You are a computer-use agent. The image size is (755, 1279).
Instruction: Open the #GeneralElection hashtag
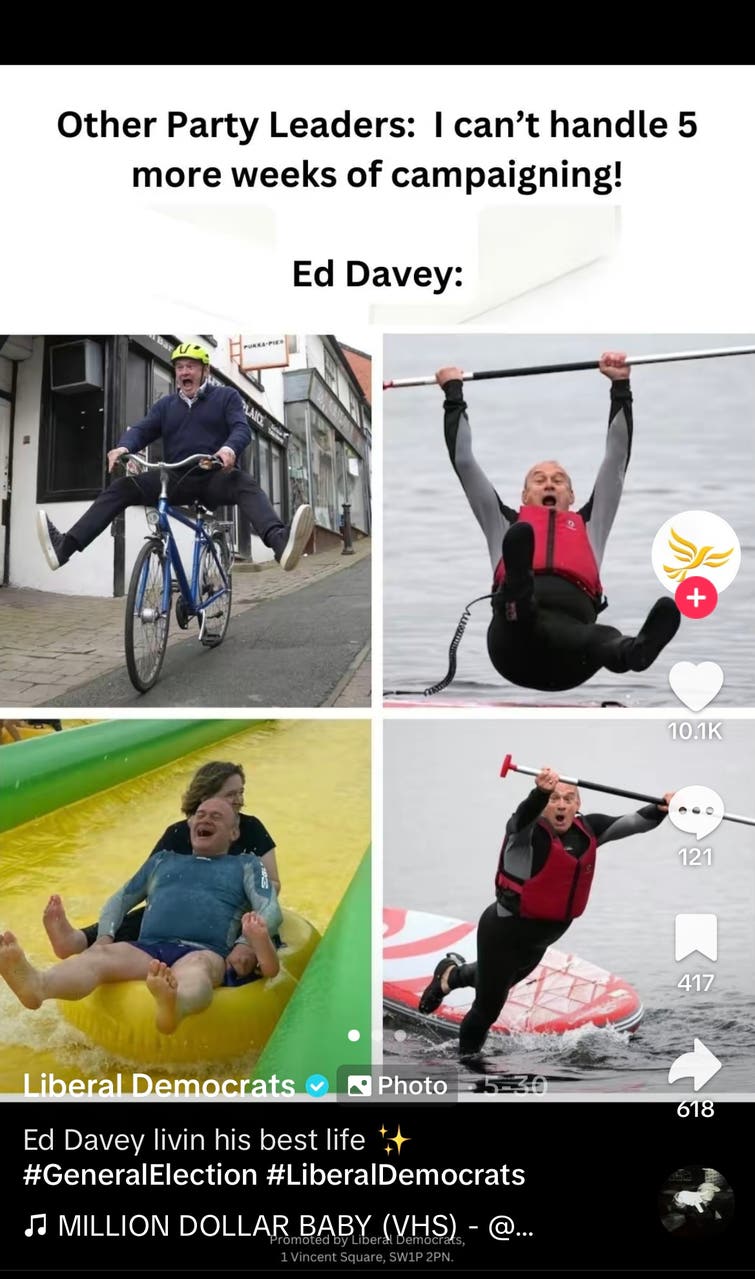coord(138,1174)
